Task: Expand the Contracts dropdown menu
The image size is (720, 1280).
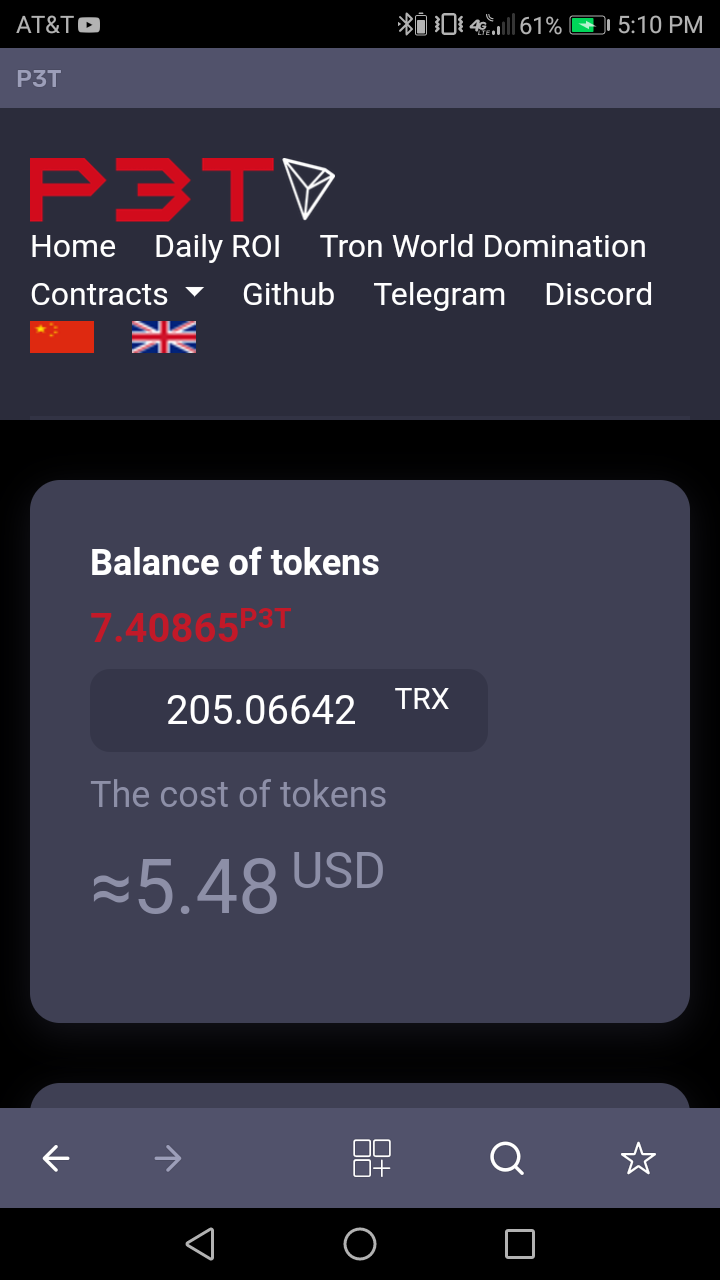Action: click(117, 294)
